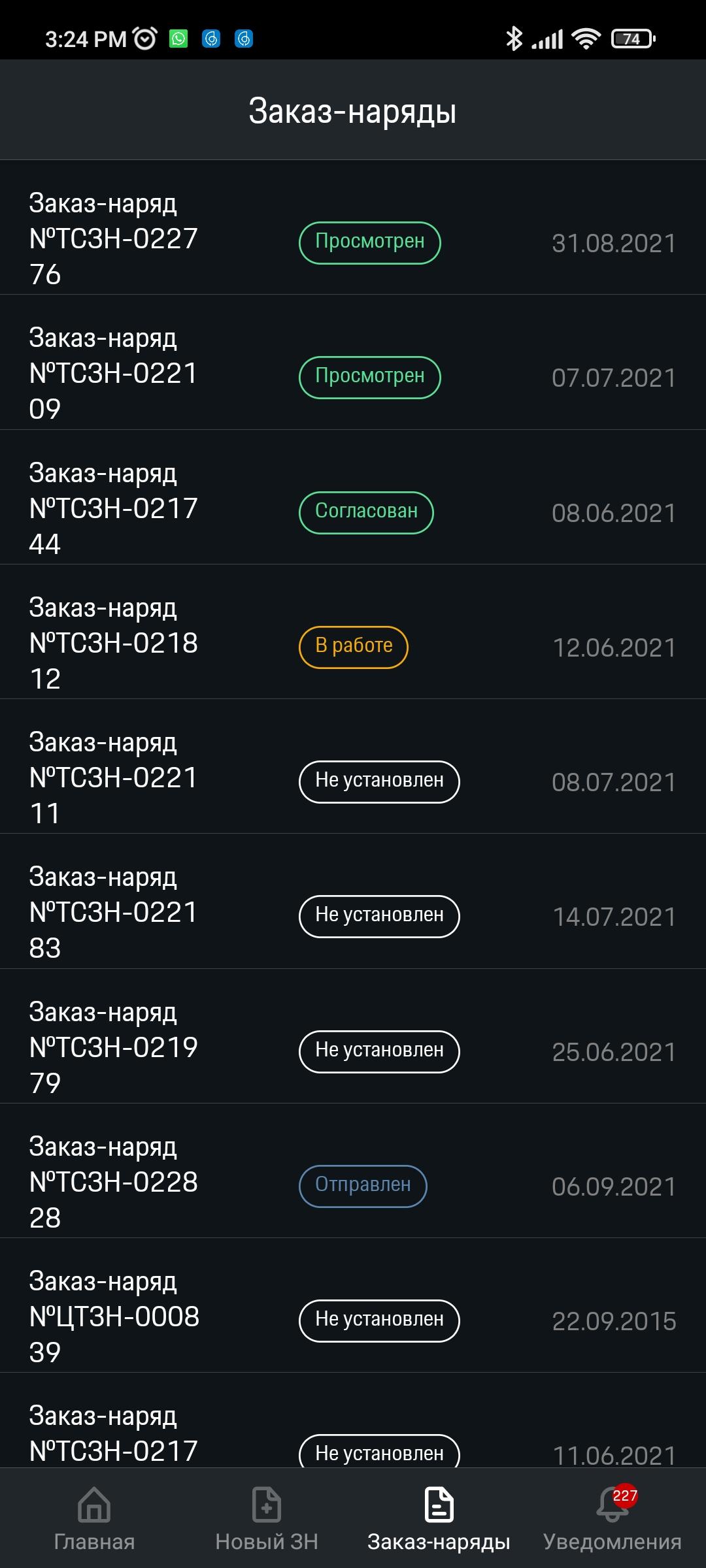Open order №ТСЗН-022776
This screenshot has width=706, height=1568.
[353, 227]
